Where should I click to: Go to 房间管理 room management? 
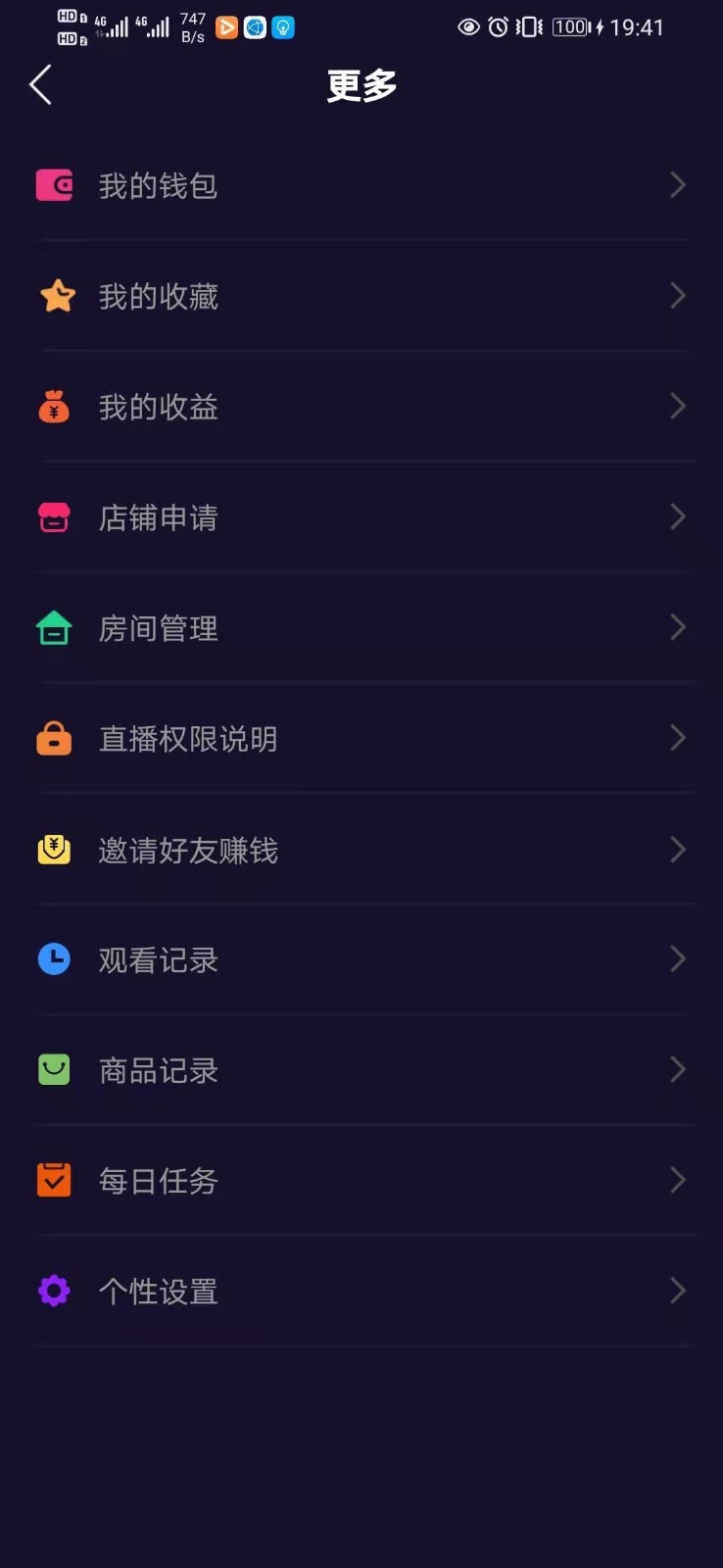click(x=361, y=628)
